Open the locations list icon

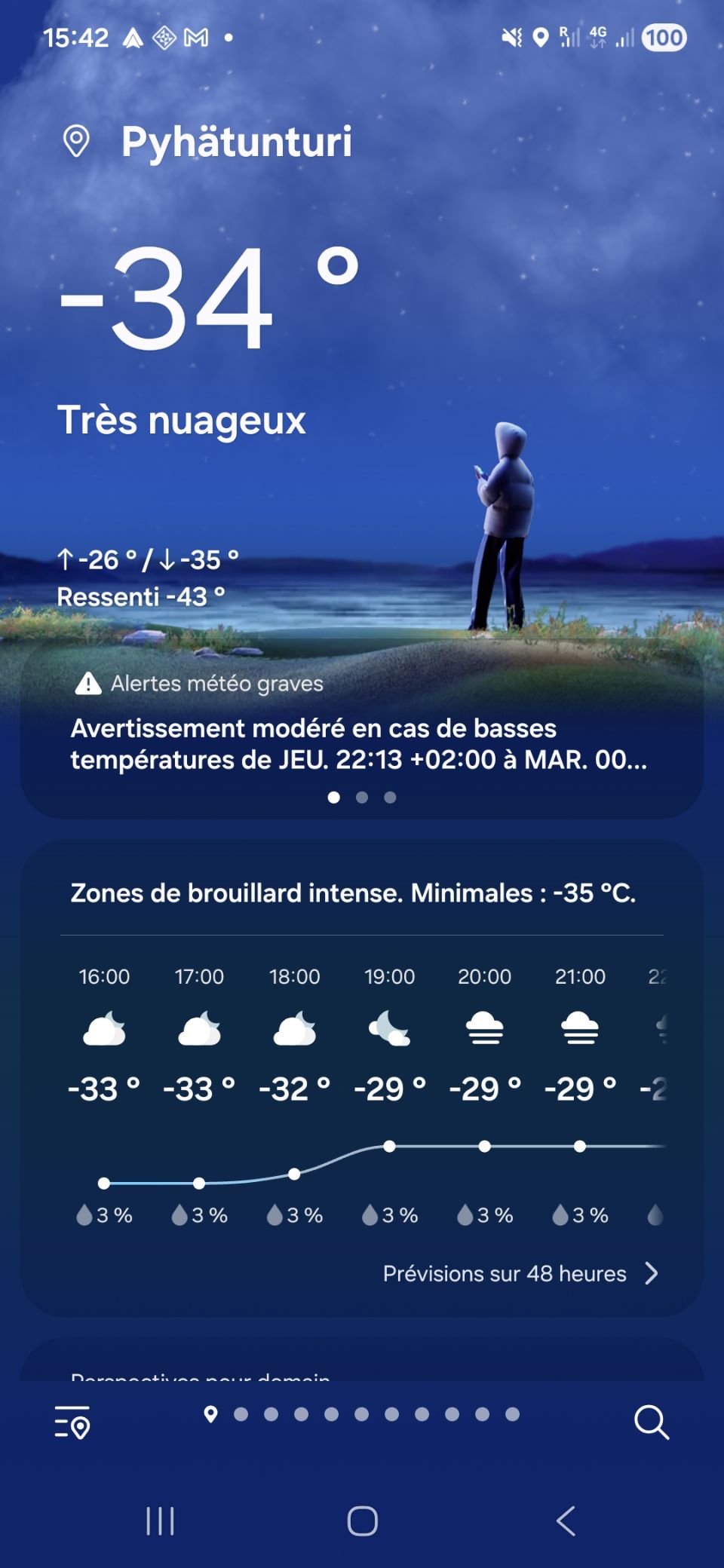72,1422
